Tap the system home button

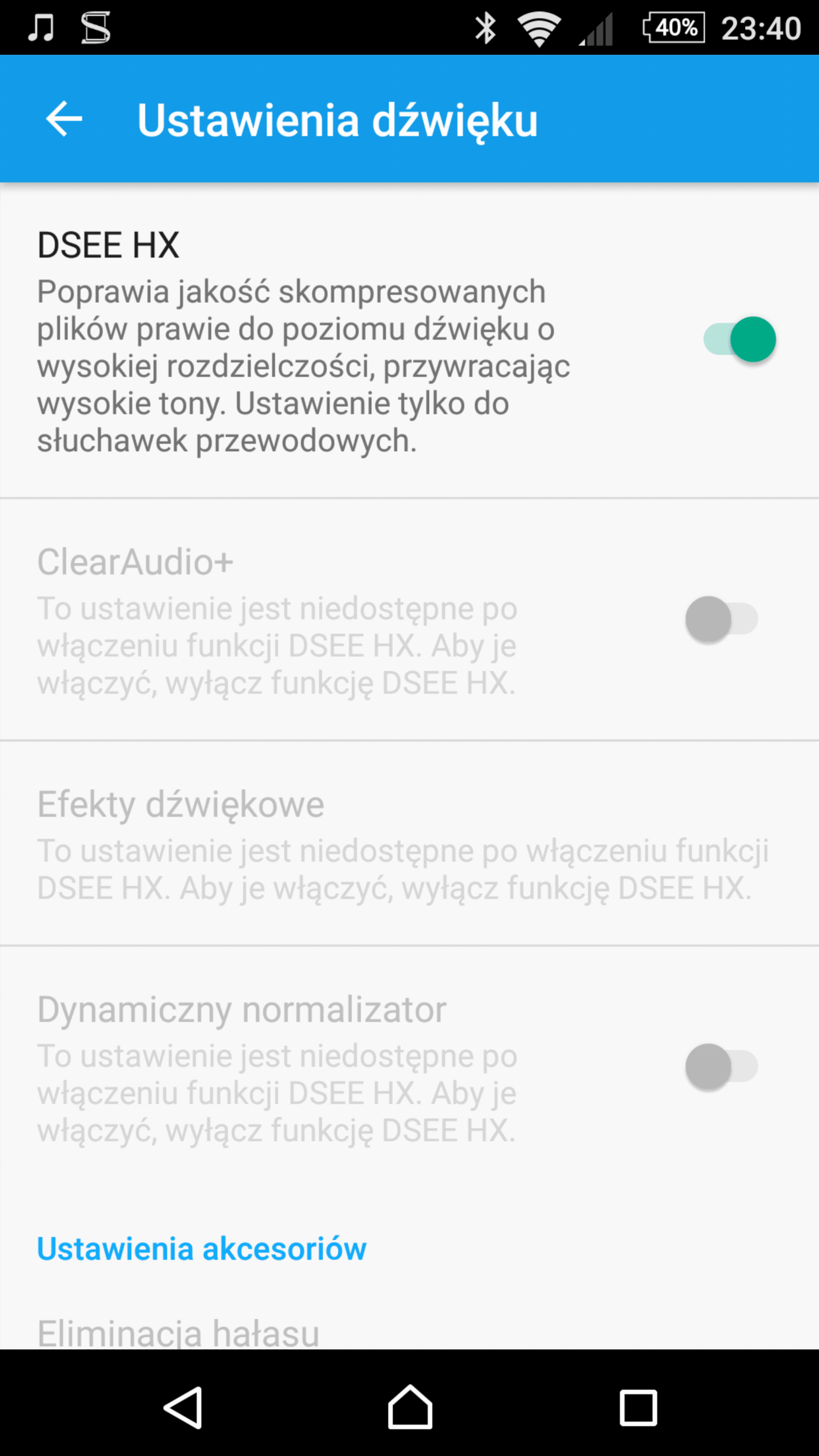pyautogui.click(x=410, y=1407)
